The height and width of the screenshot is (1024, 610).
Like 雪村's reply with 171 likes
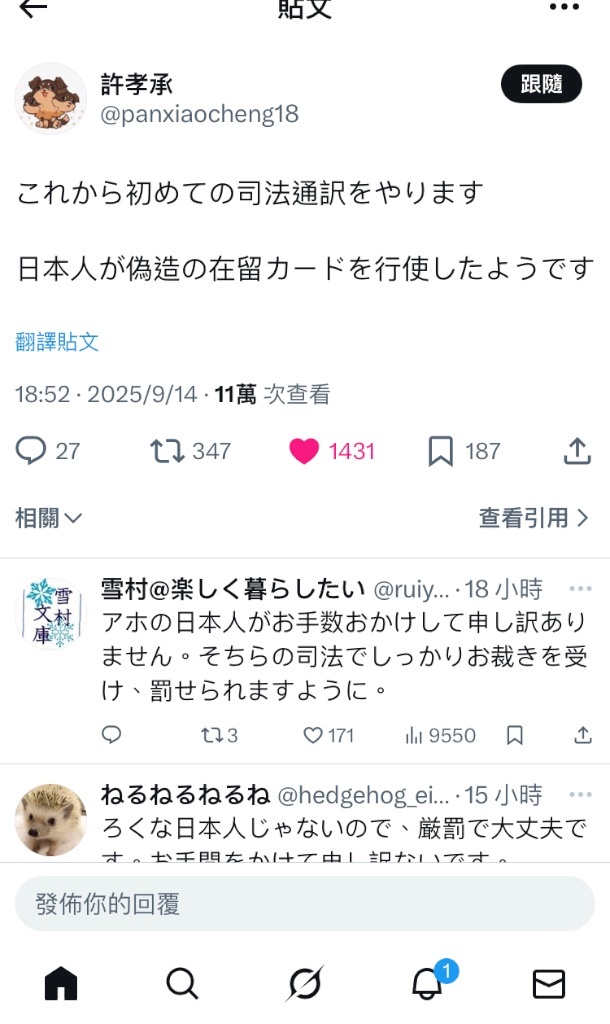(314, 736)
